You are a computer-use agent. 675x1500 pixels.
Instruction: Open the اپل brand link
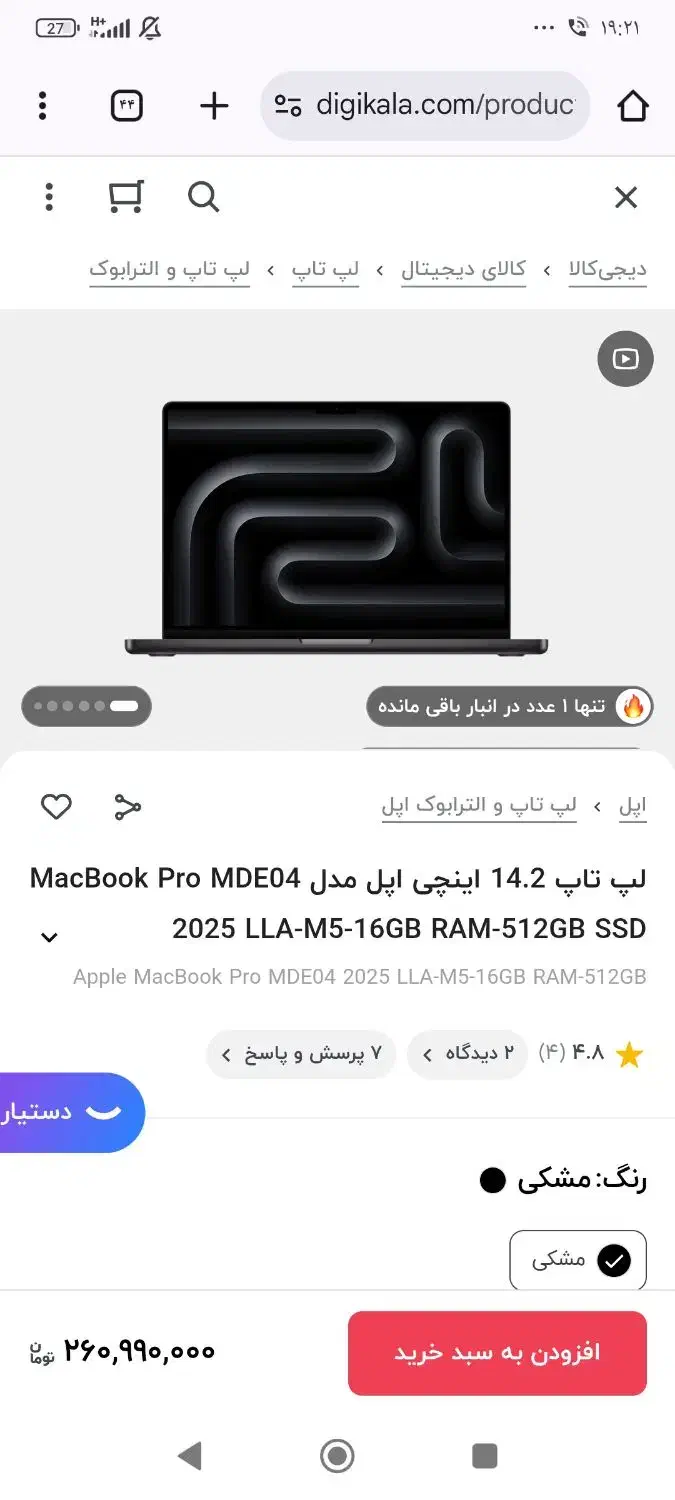[x=632, y=806]
